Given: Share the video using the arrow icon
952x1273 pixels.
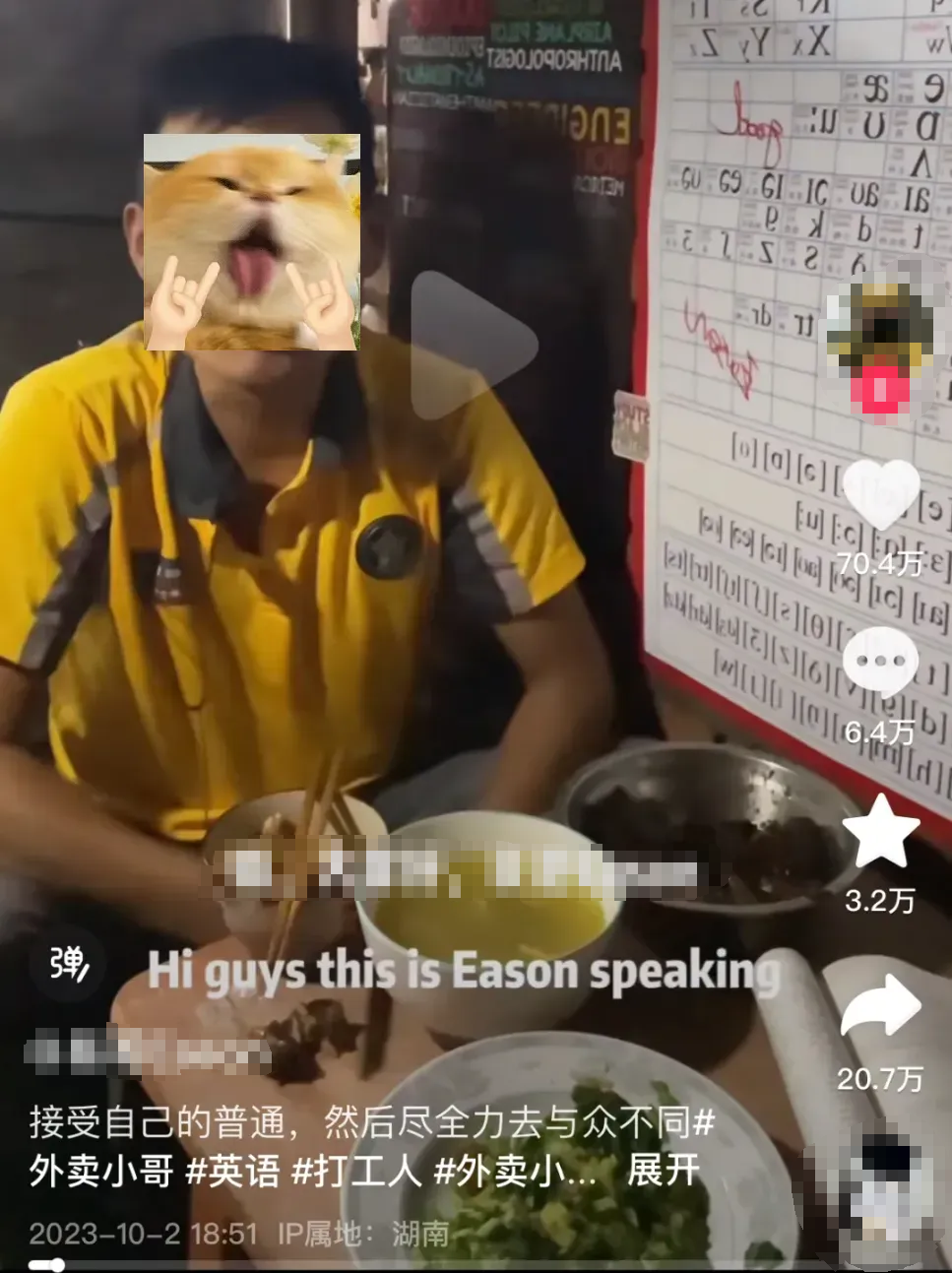Looking at the screenshot, I should pyautogui.click(x=881, y=1006).
